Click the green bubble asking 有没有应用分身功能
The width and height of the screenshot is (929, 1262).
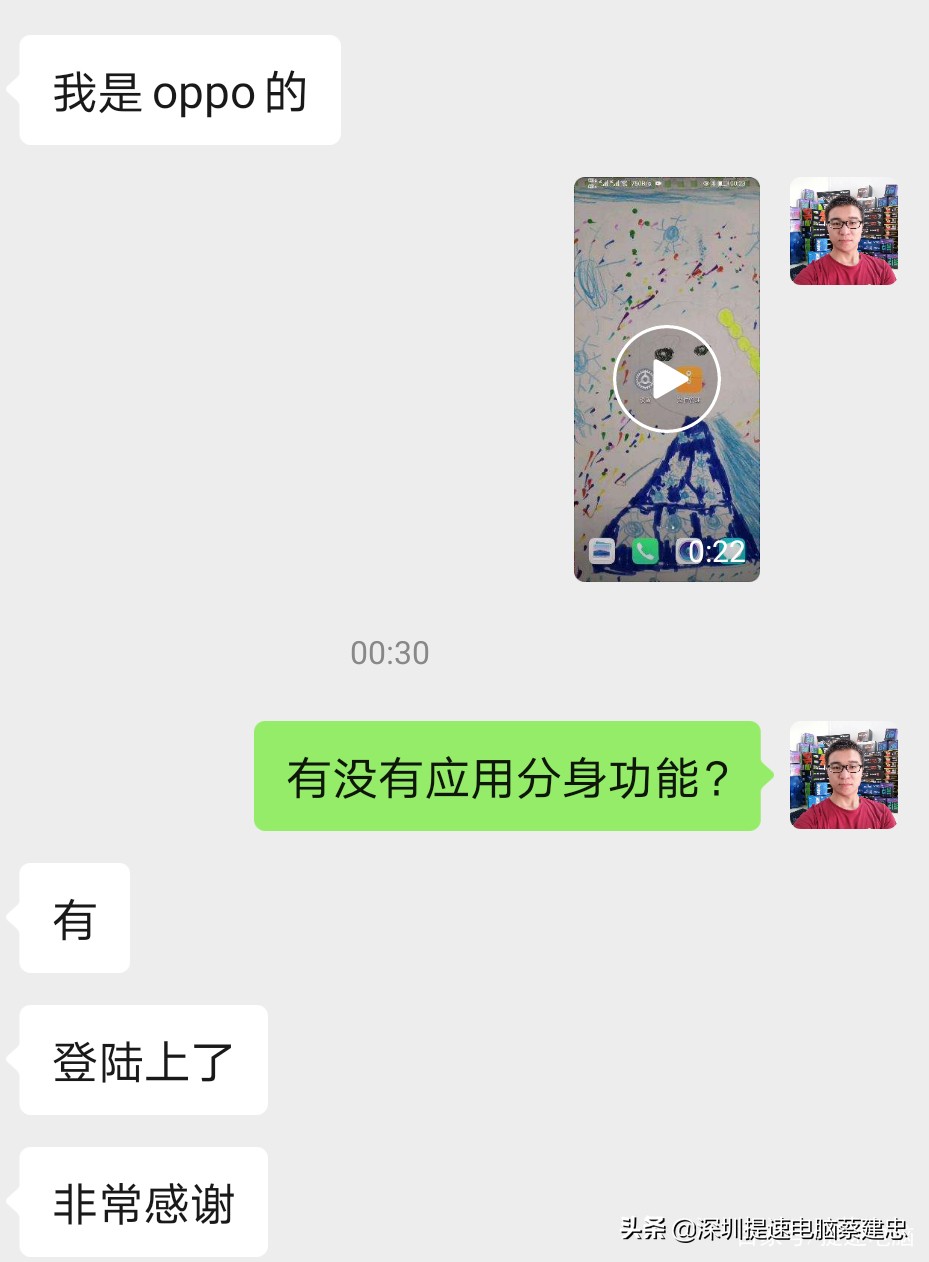click(506, 777)
